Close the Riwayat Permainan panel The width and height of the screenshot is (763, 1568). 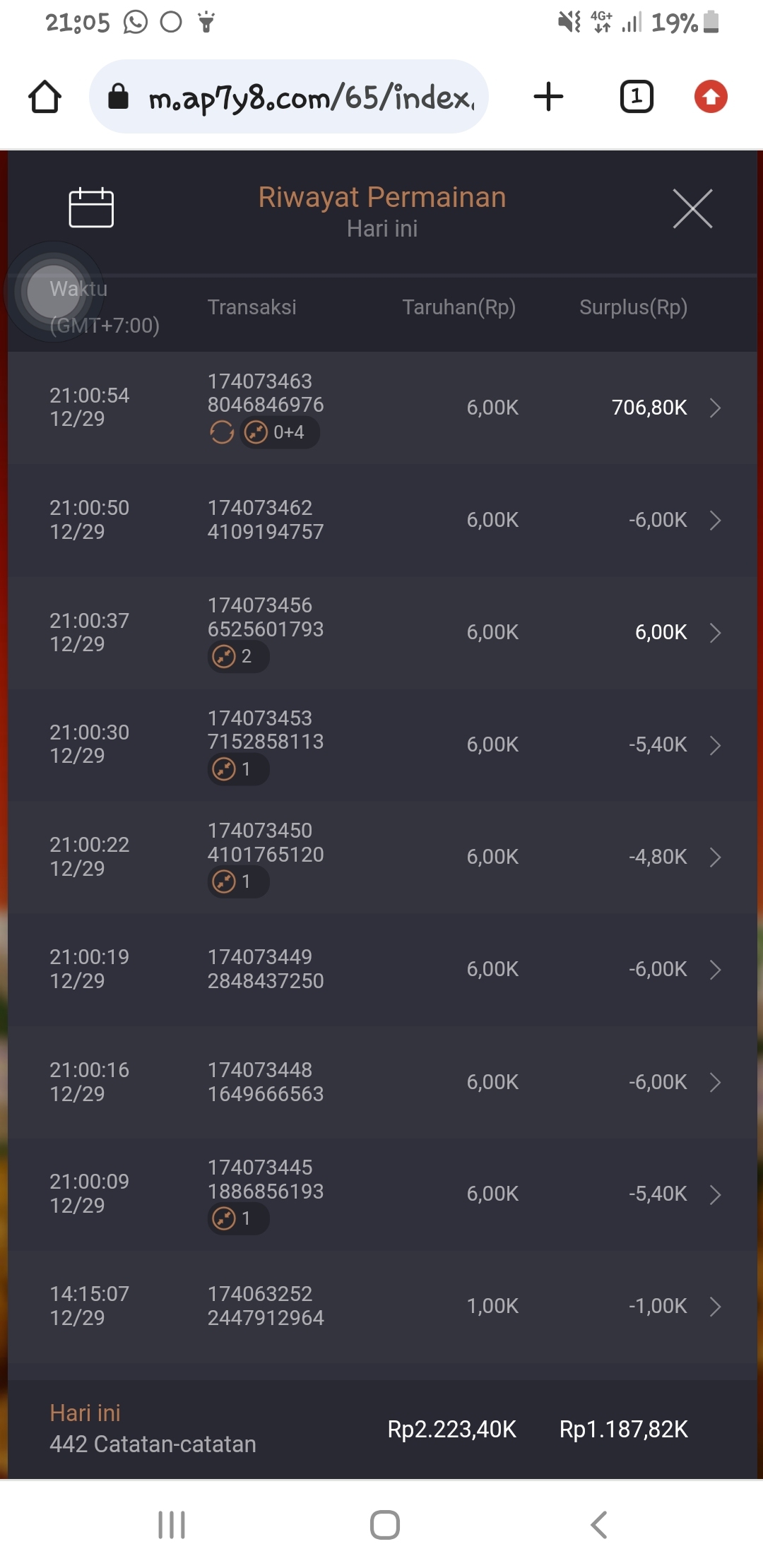point(692,208)
